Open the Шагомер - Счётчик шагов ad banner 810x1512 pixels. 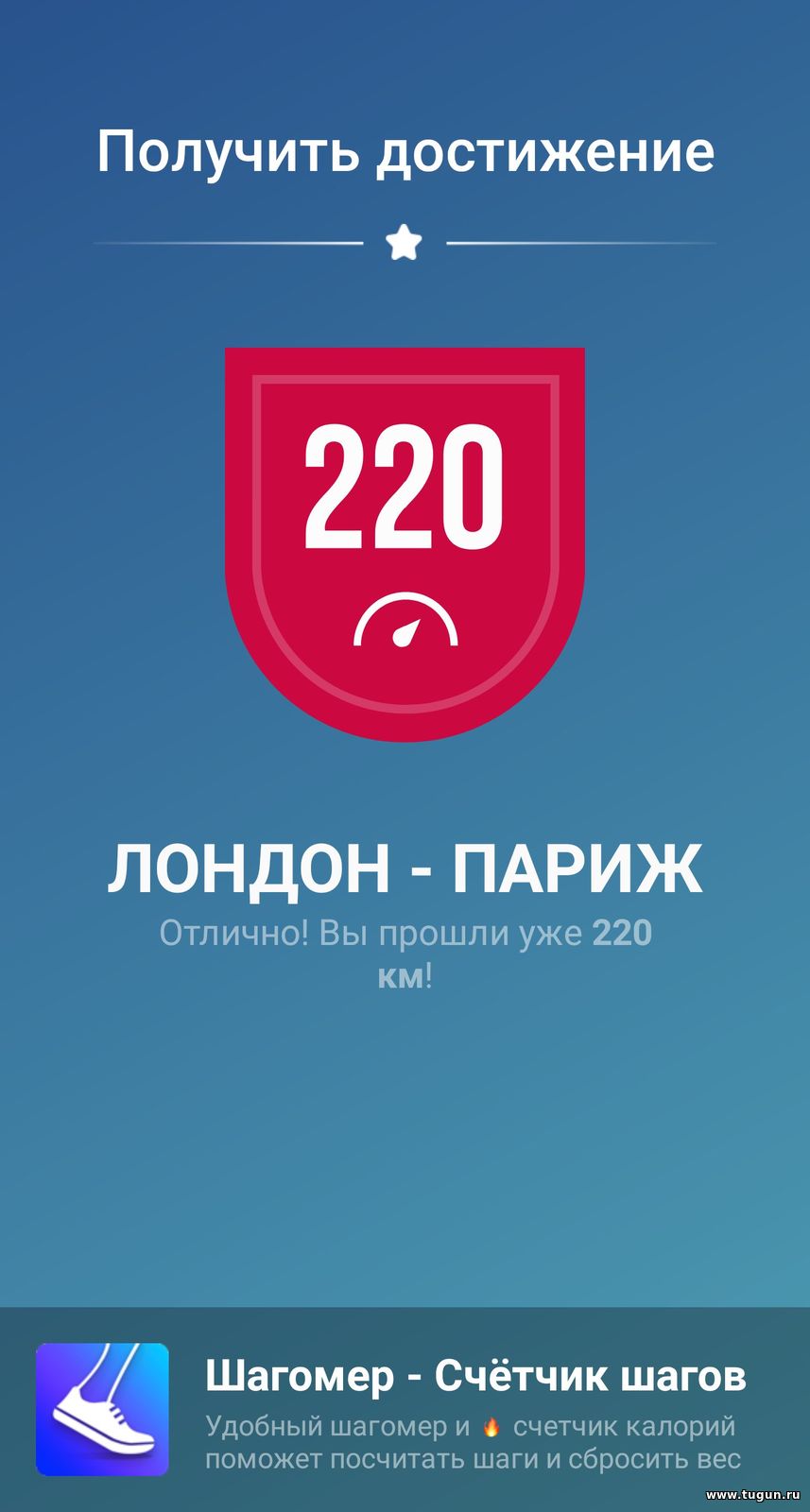(x=405, y=1410)
